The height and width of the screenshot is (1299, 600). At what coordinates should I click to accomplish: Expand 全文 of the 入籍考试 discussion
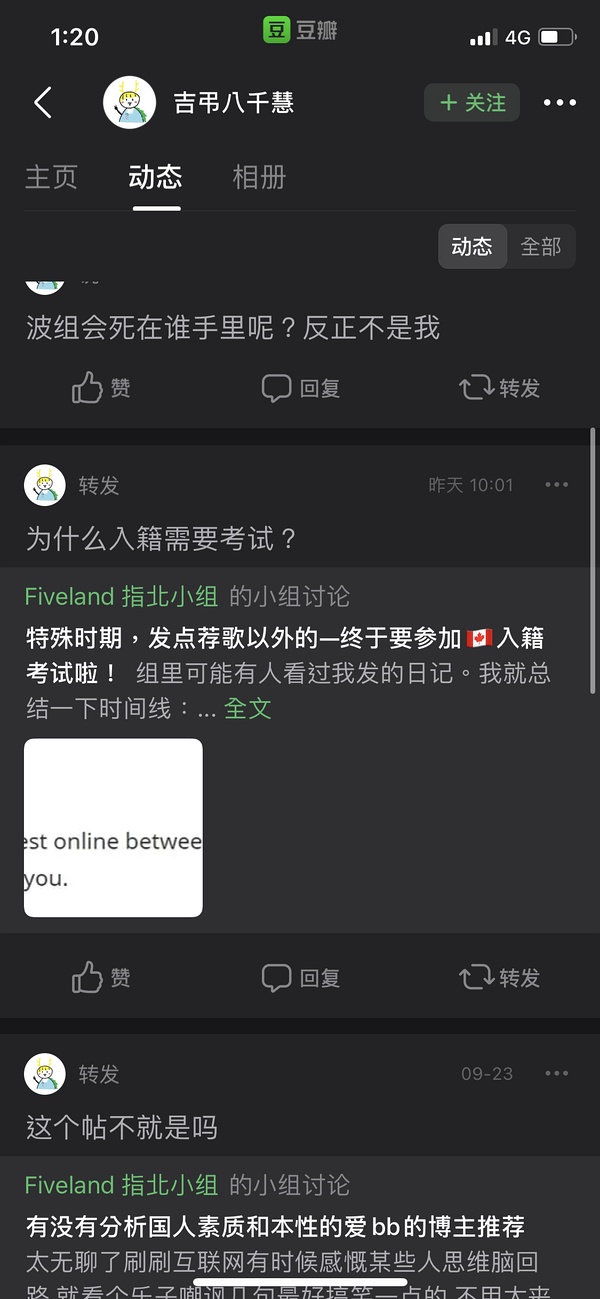(x=248, y=708)
